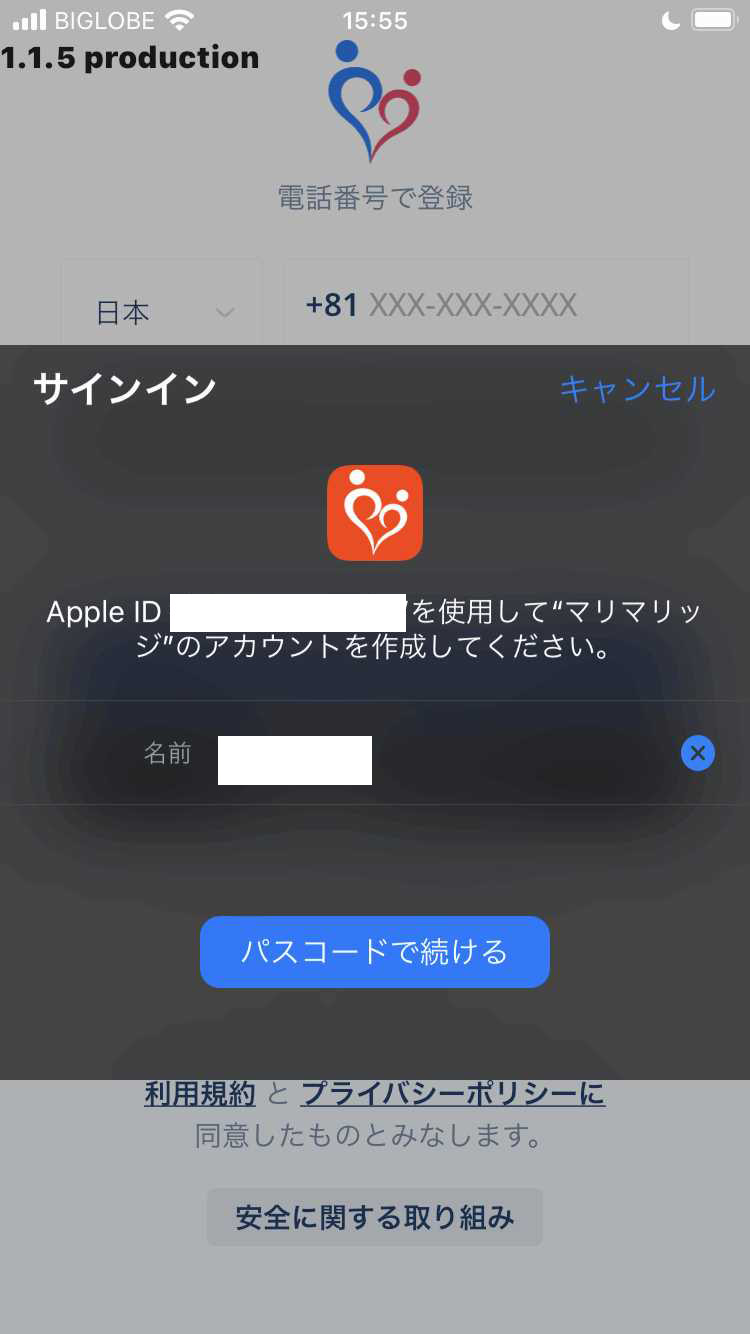
Task: Tap キャンセル to dismiss the sign-in sheet
Action: tap(638, 390)
